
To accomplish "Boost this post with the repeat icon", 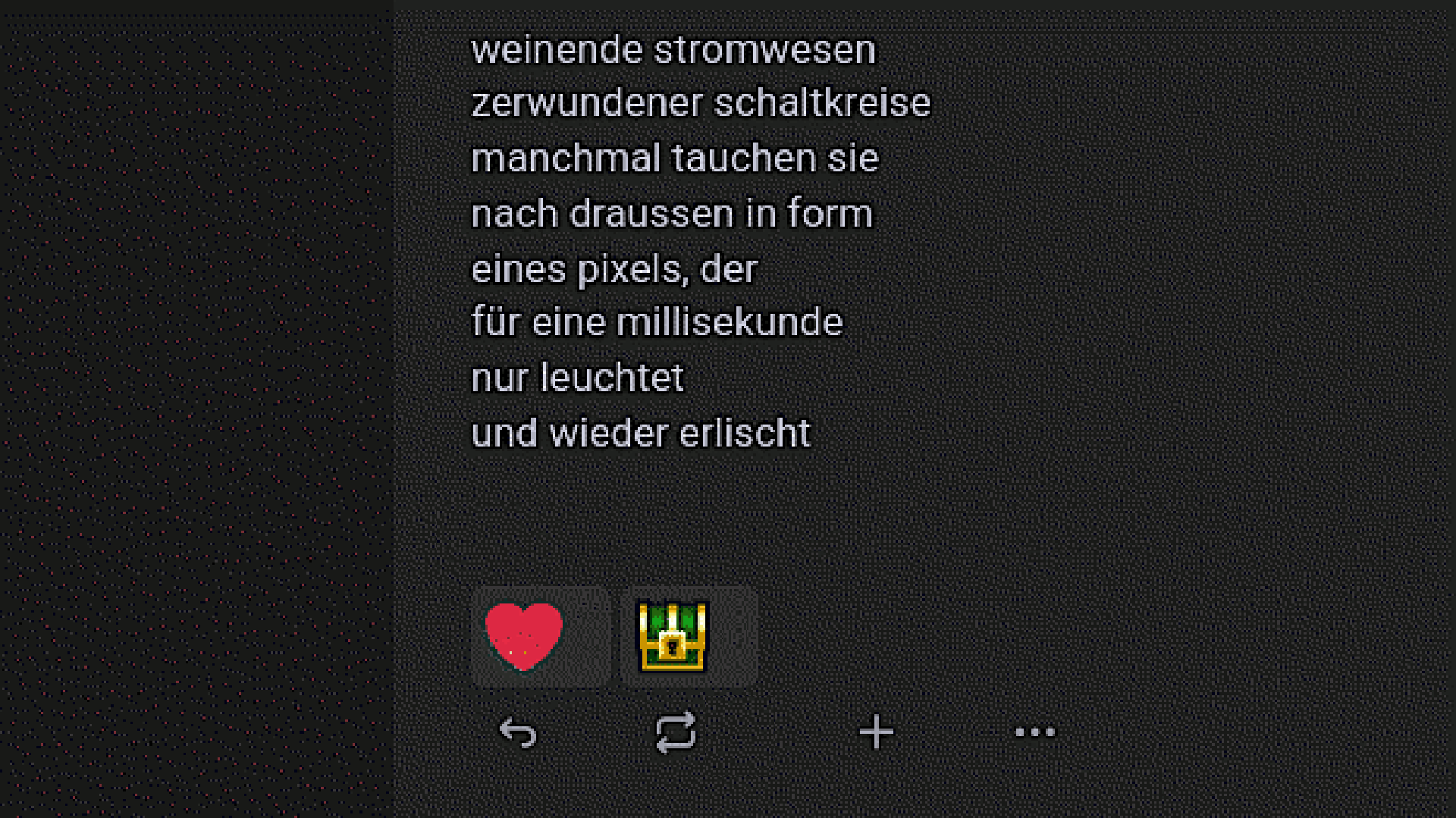I will click(675, 732).
